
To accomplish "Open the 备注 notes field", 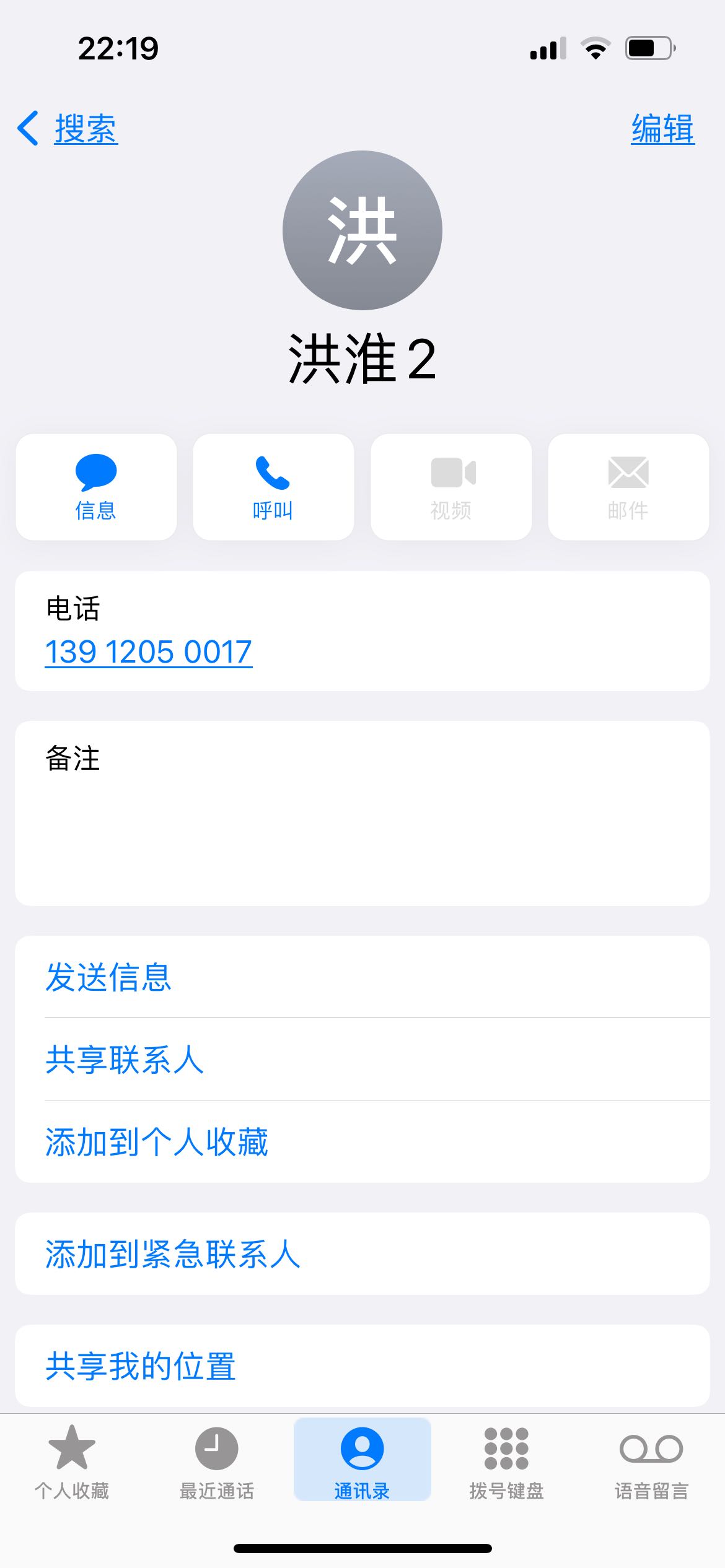I will (362, 813).
